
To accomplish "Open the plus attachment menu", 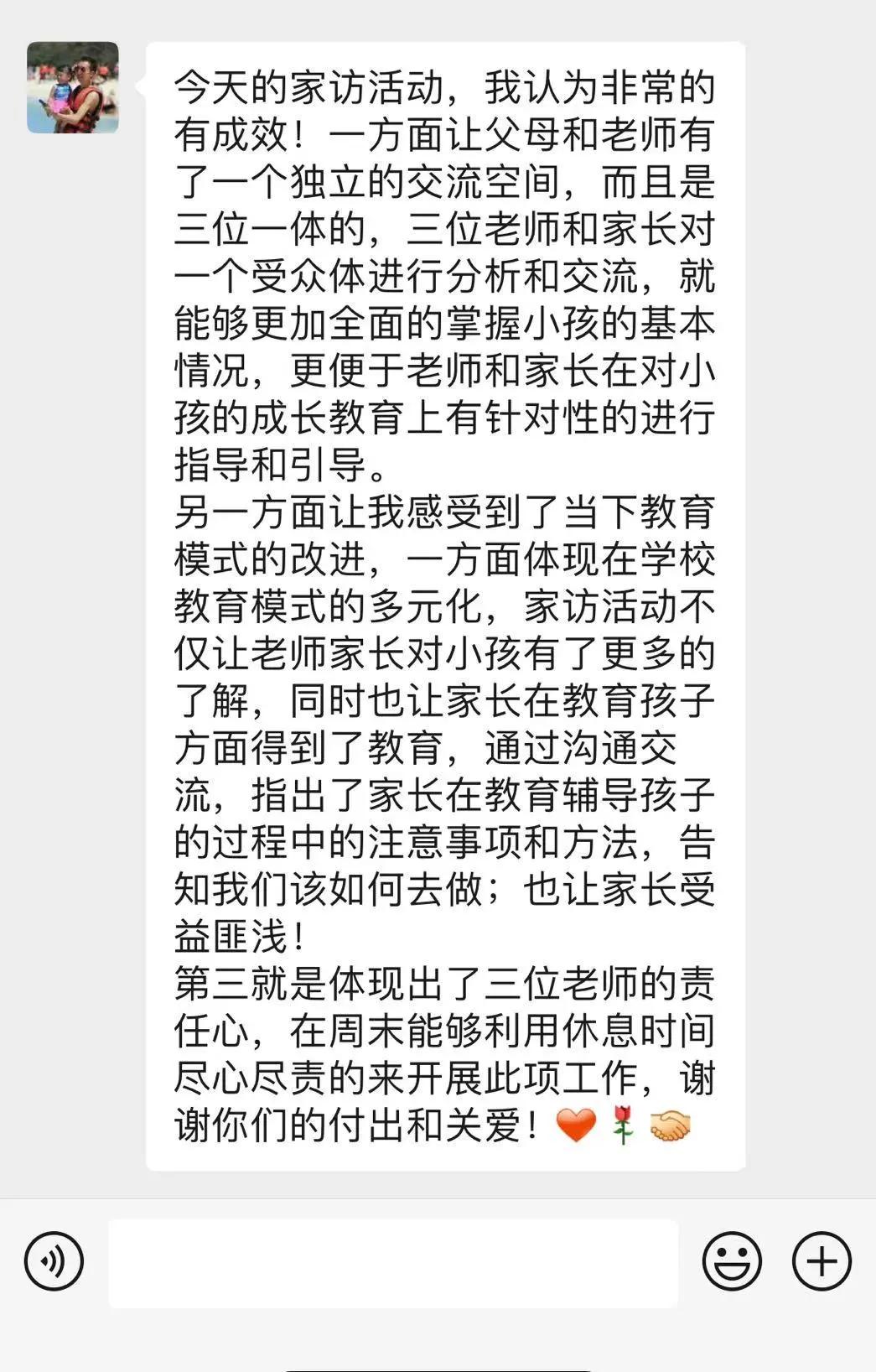I will coord(822,1260).
